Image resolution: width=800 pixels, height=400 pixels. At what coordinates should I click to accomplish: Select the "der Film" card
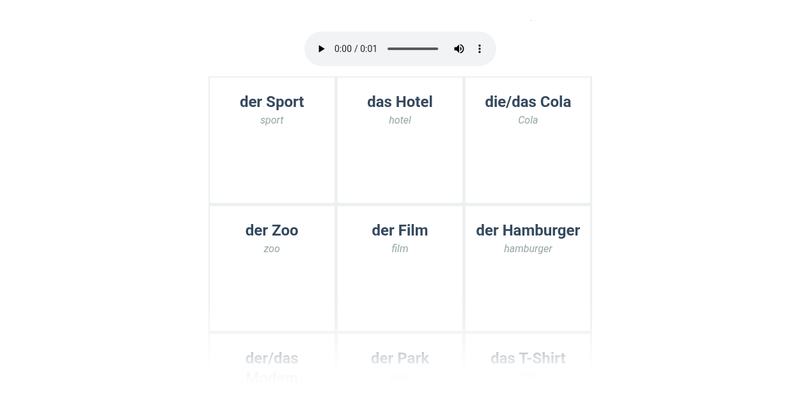400,268
